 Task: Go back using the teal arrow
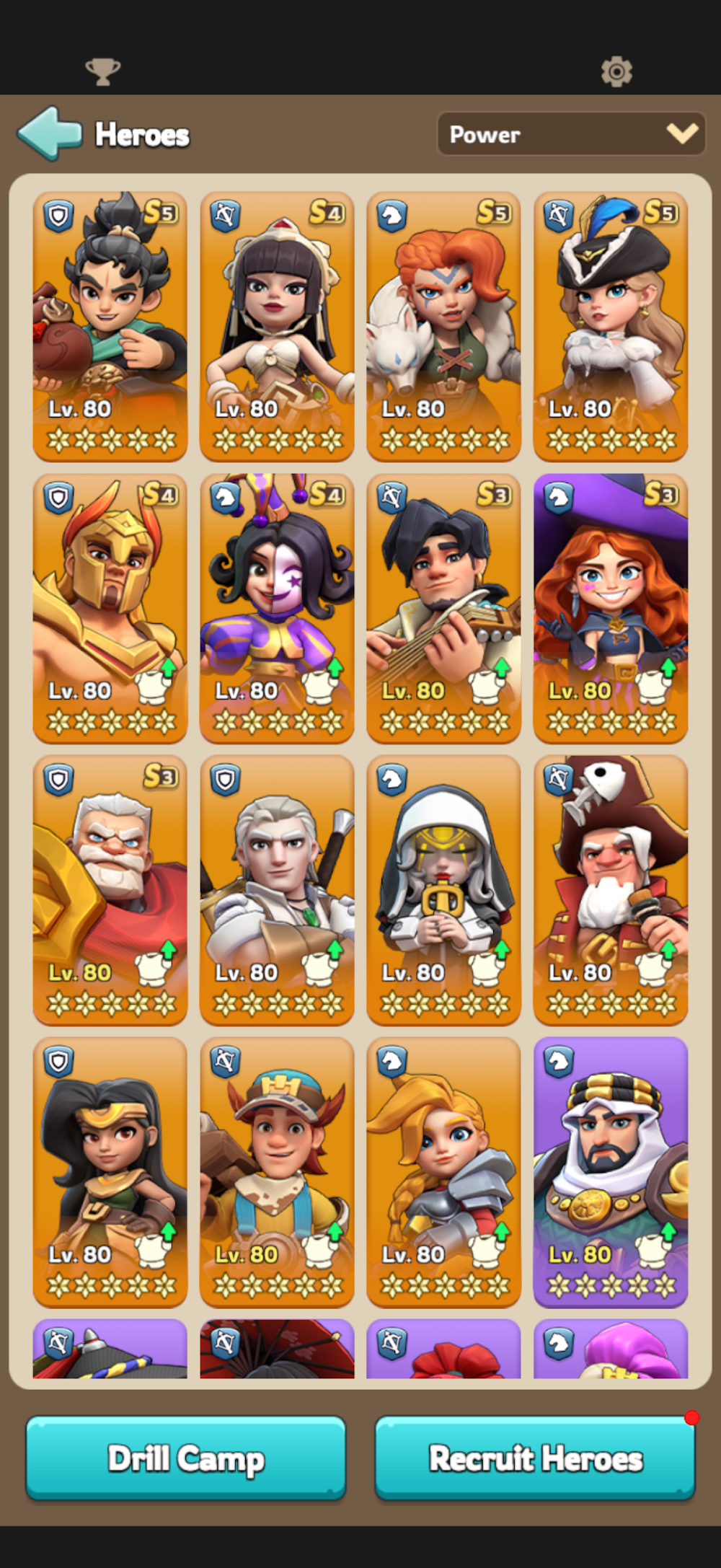pos(49,133)
